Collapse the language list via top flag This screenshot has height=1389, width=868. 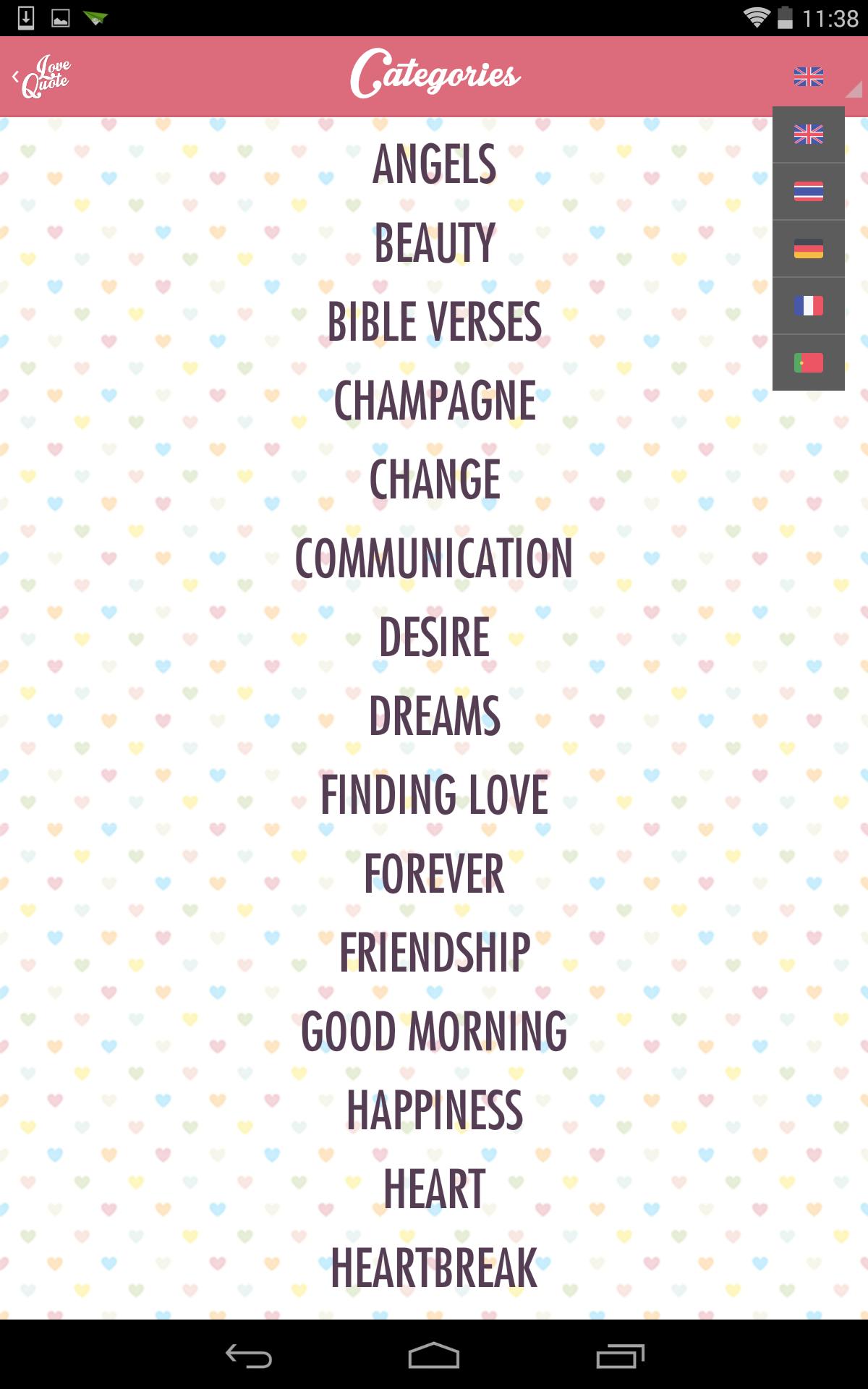pyautogui.click(x=808, y=77)
